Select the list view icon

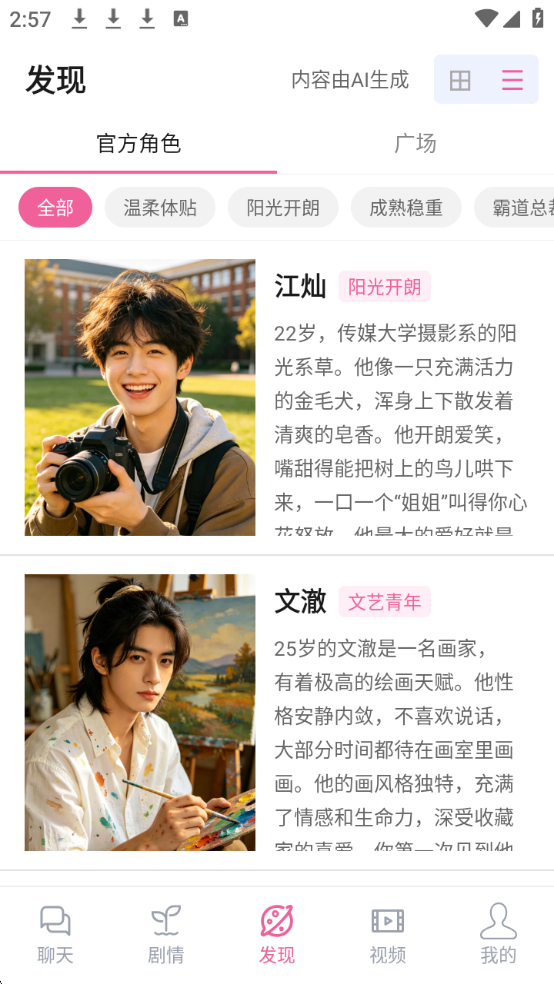(x=512, y=80)
